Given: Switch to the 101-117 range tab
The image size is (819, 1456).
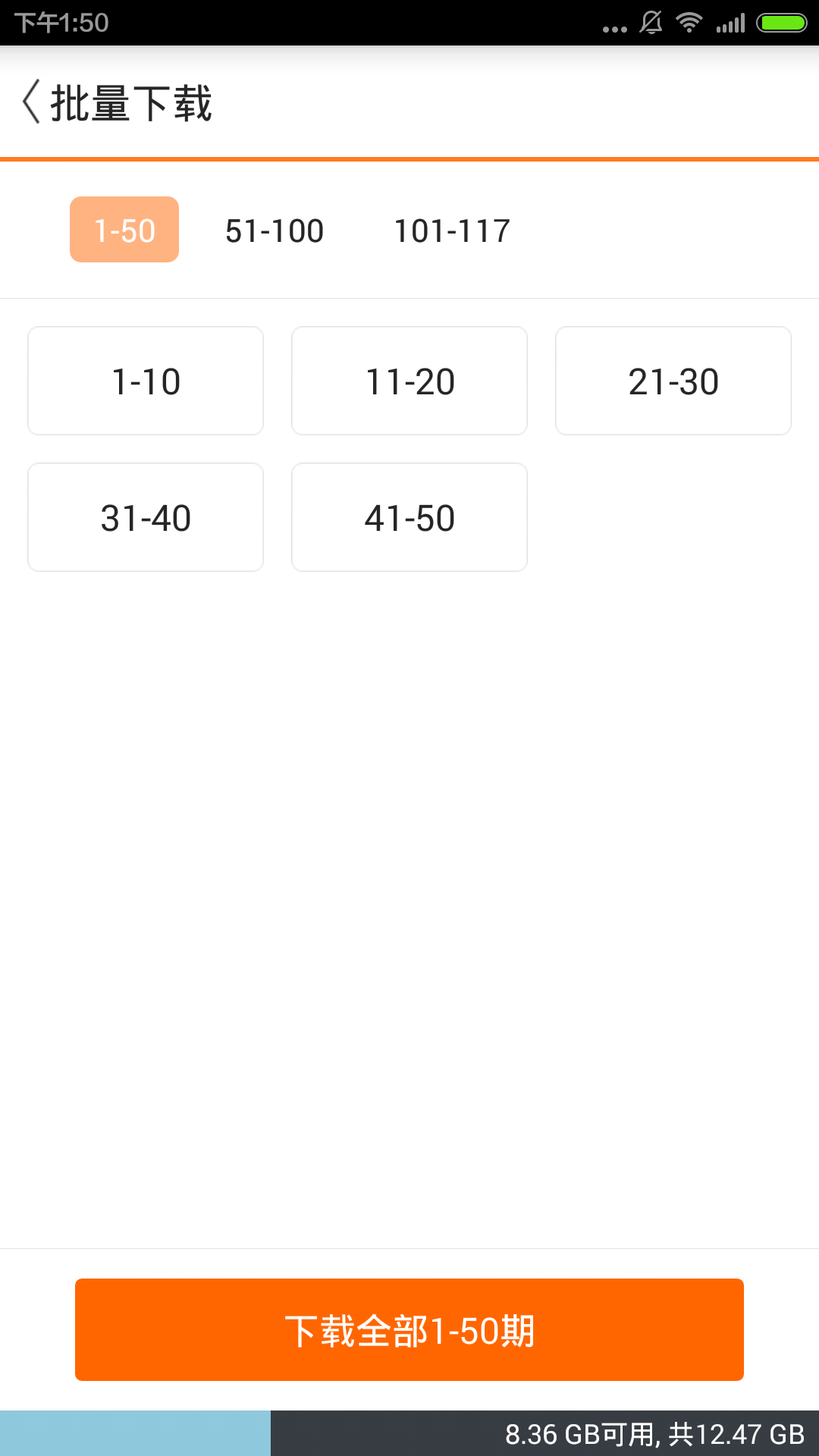Looking at the screenshot, I should (x=452, y=231).
